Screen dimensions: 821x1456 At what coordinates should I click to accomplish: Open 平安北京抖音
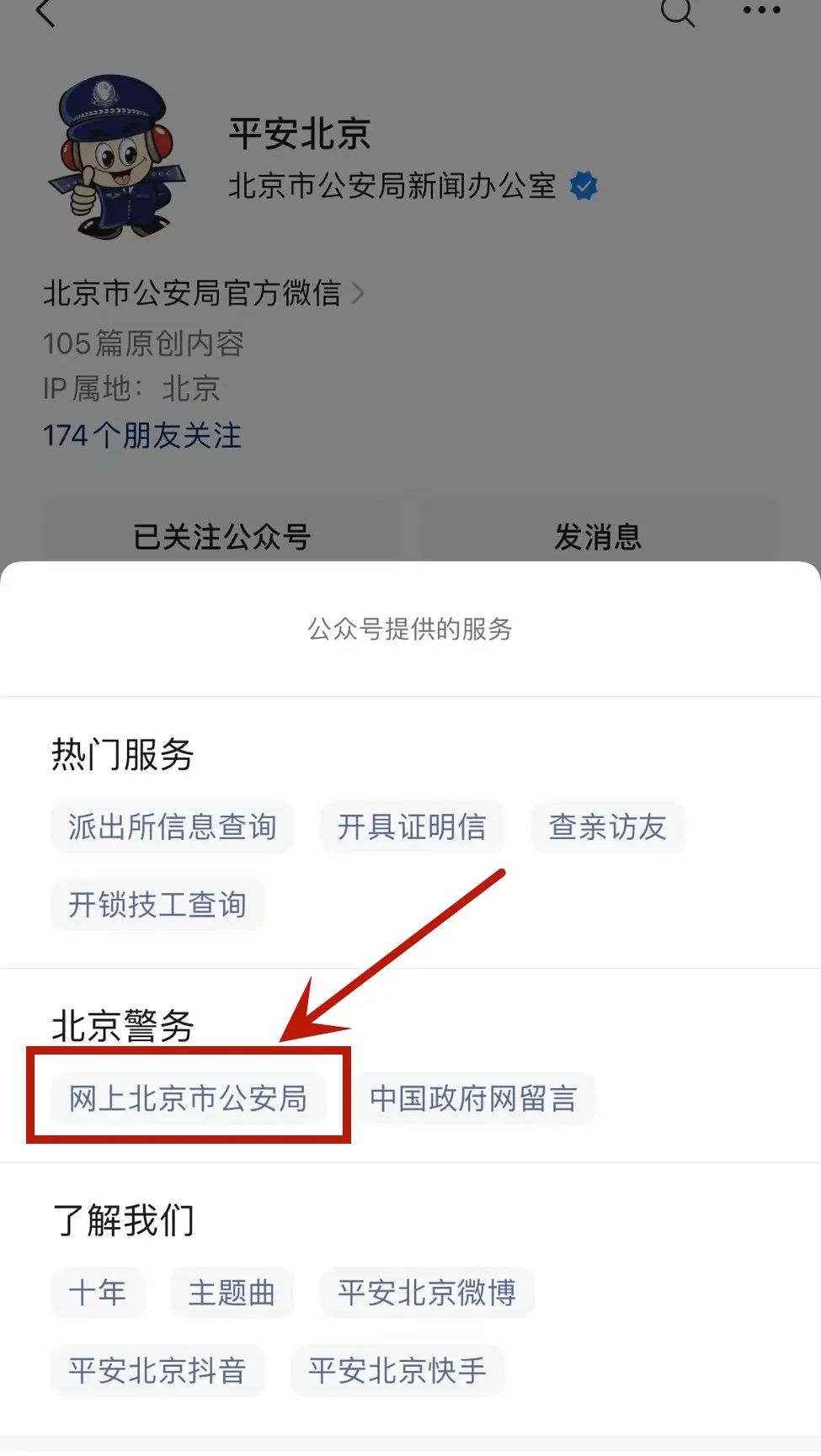tap(157, 1370)
